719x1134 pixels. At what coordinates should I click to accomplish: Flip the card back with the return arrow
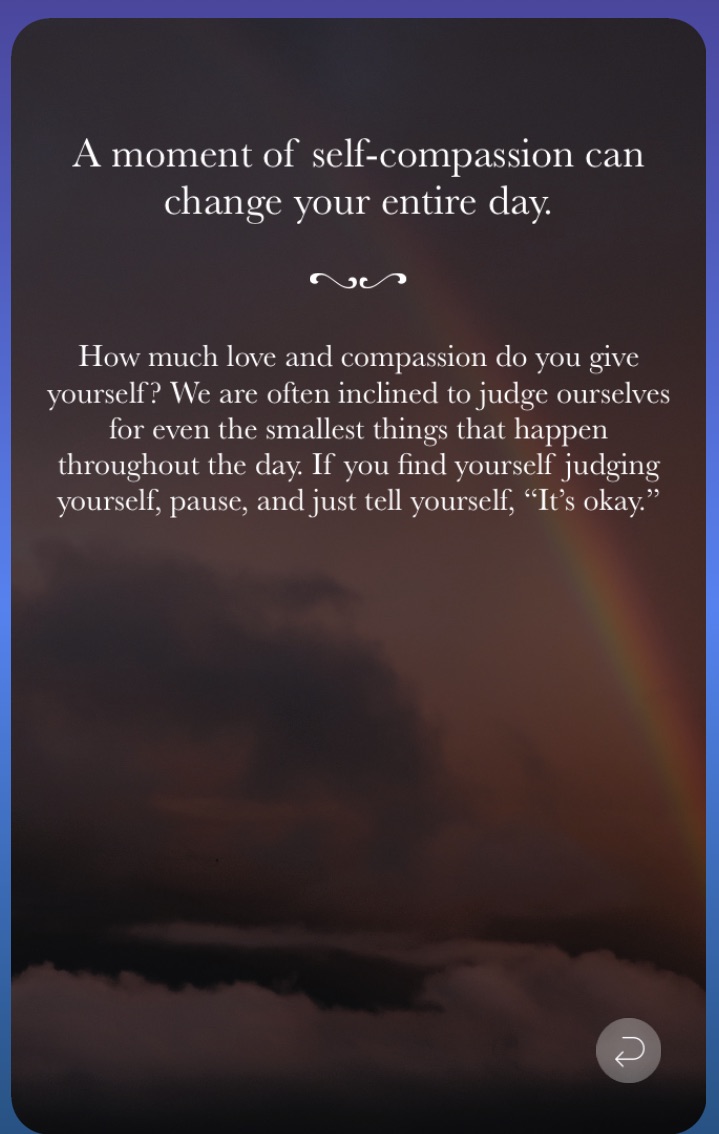point(628,1050)
